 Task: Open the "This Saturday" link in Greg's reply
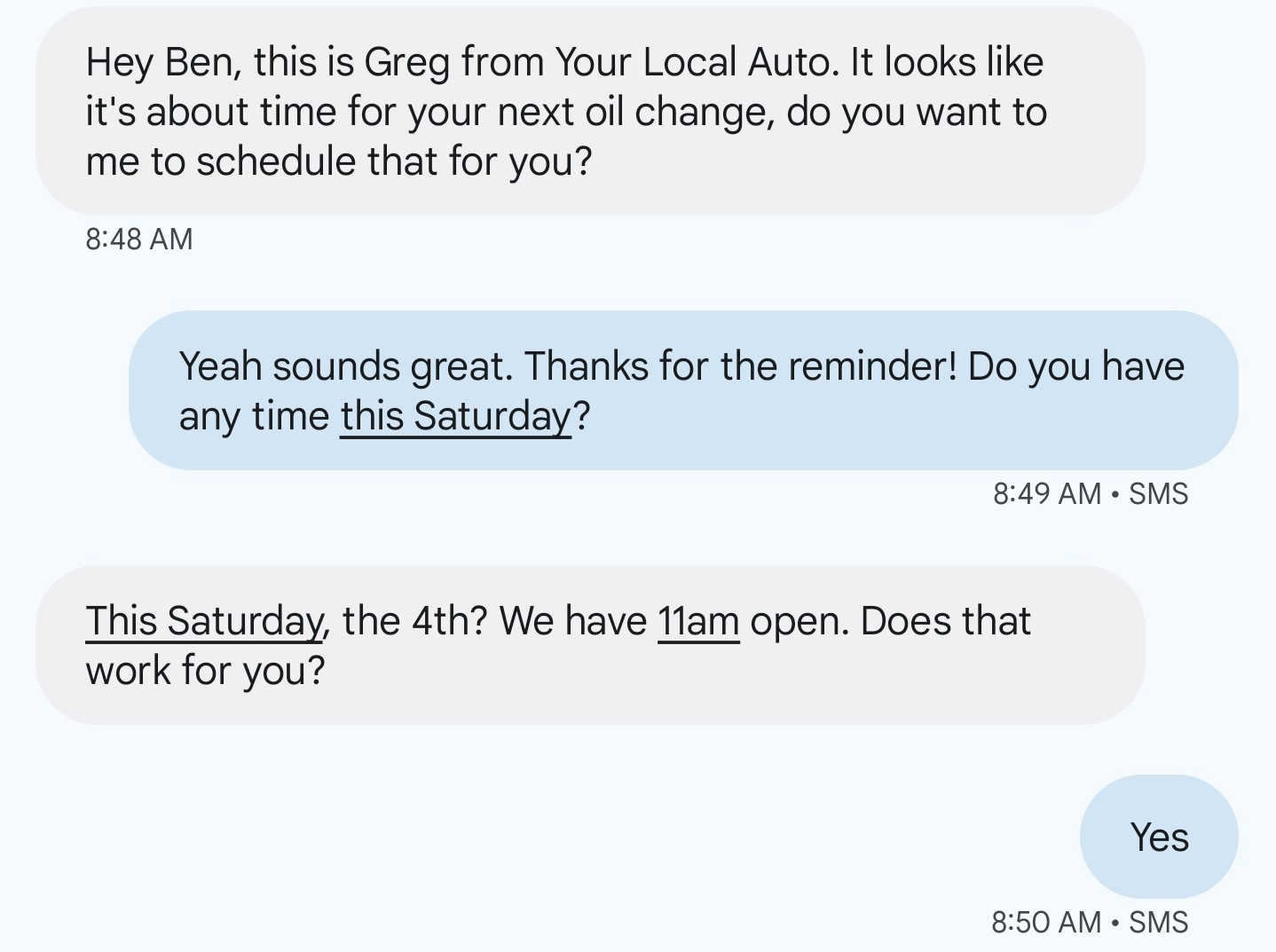(x=204, y=621)
